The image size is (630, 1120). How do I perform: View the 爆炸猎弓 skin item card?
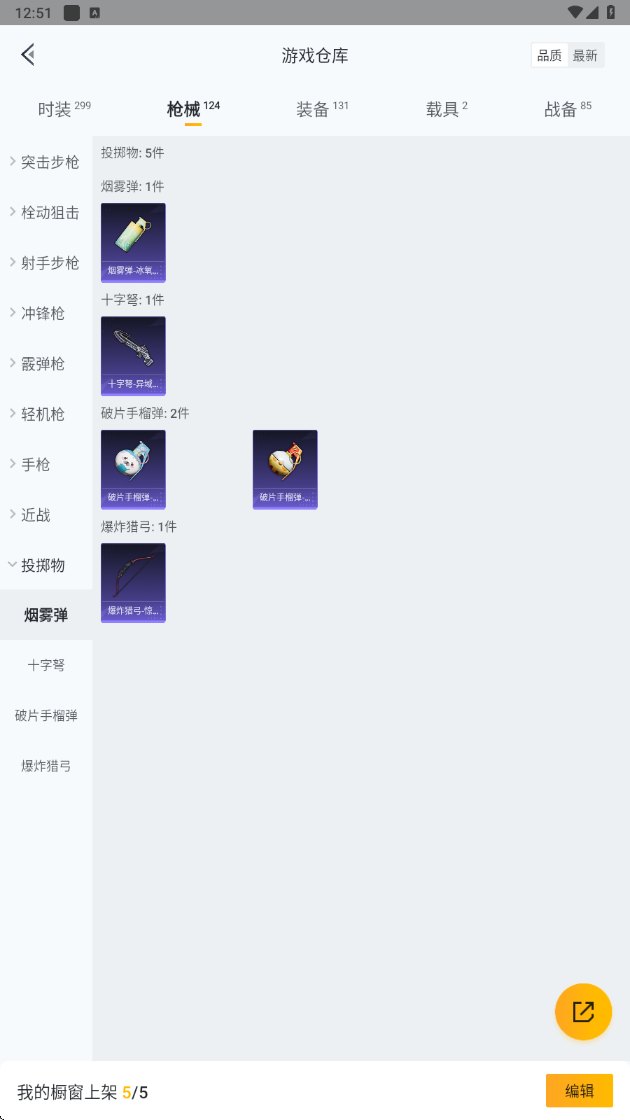coord(133,582)
